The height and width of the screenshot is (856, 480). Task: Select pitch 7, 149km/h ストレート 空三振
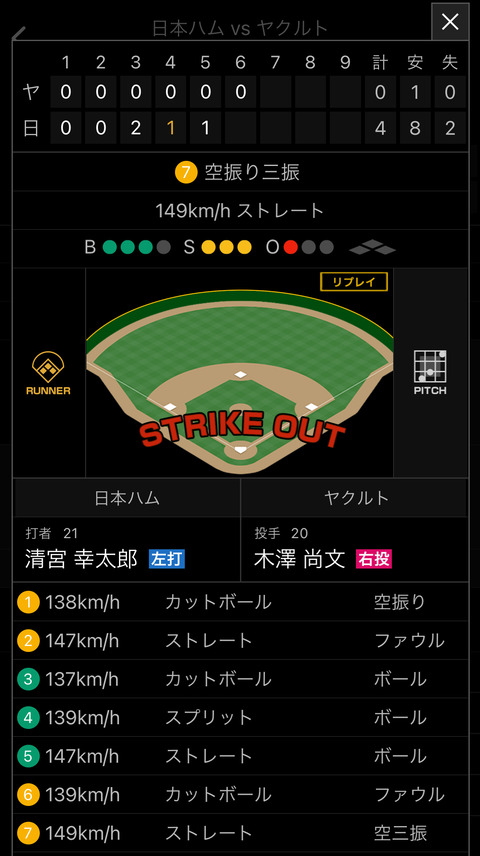tap(240, 833)
